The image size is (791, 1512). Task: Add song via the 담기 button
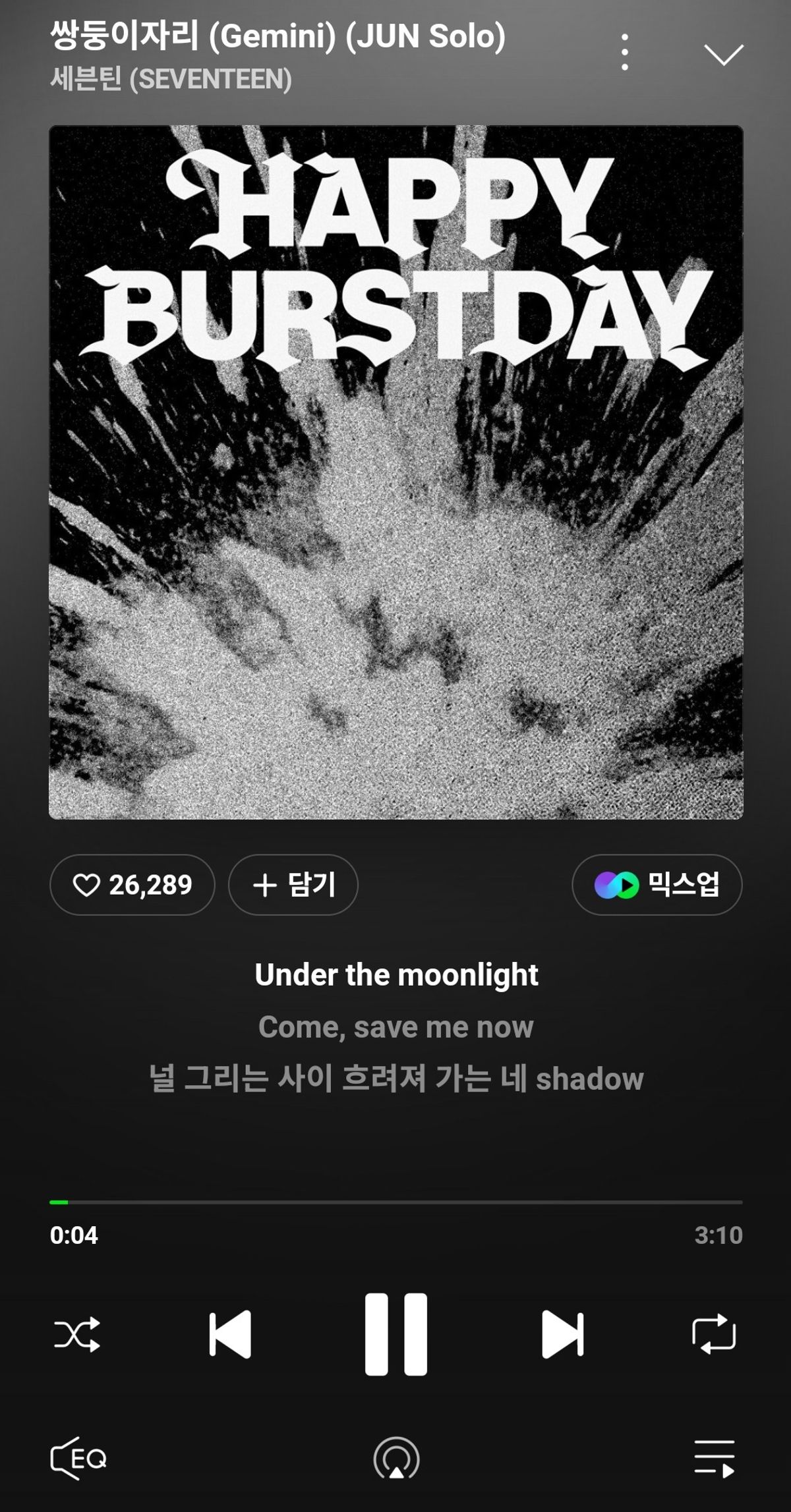[293, 885]
